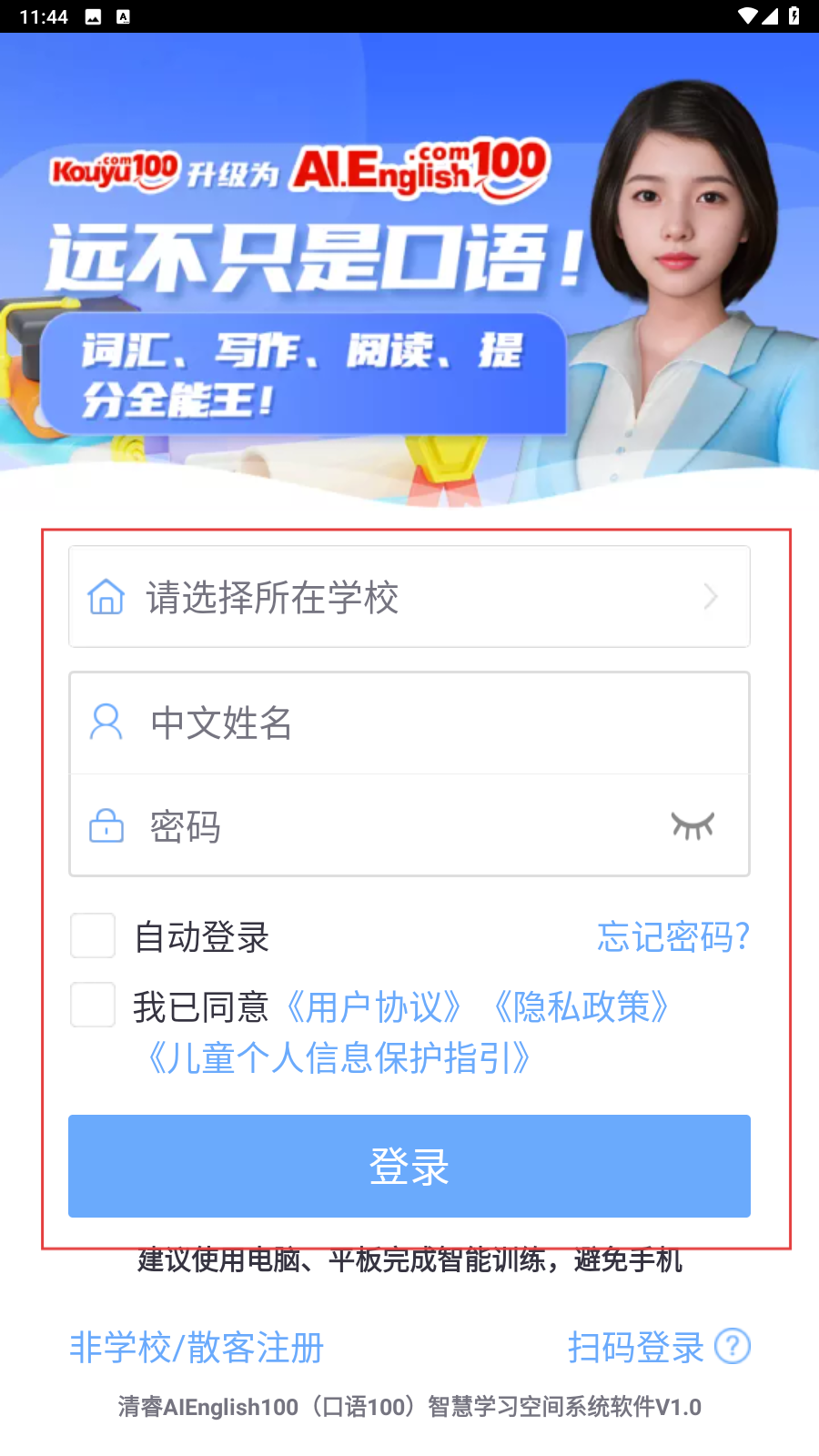Open 非学校/散客注册 registration
Viewport: 819px width, 1456px height.
coord(197,1347)
